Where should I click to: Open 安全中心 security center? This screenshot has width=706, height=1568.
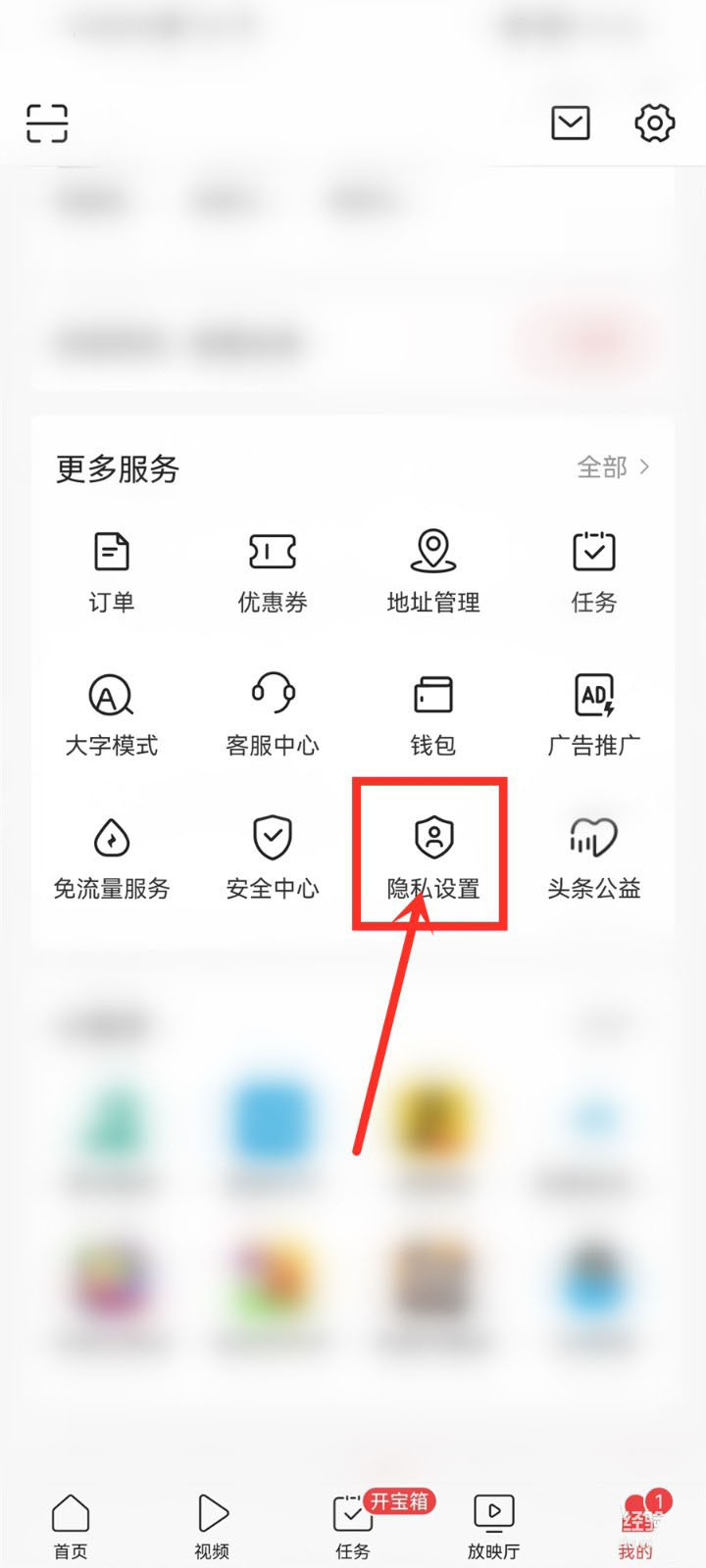(x=272, y=858)
